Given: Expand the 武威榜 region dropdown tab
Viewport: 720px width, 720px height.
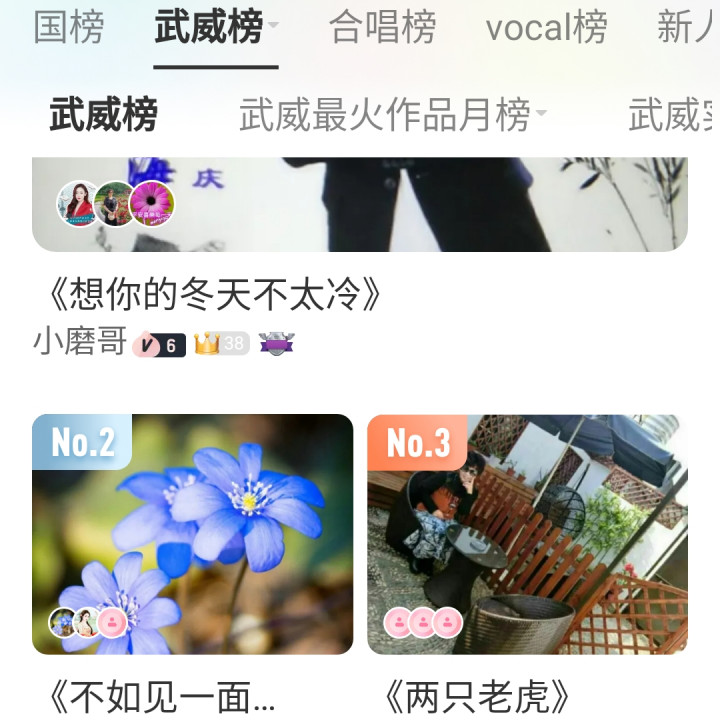Looking at the screenshot, I should click(x=216, y=28).
